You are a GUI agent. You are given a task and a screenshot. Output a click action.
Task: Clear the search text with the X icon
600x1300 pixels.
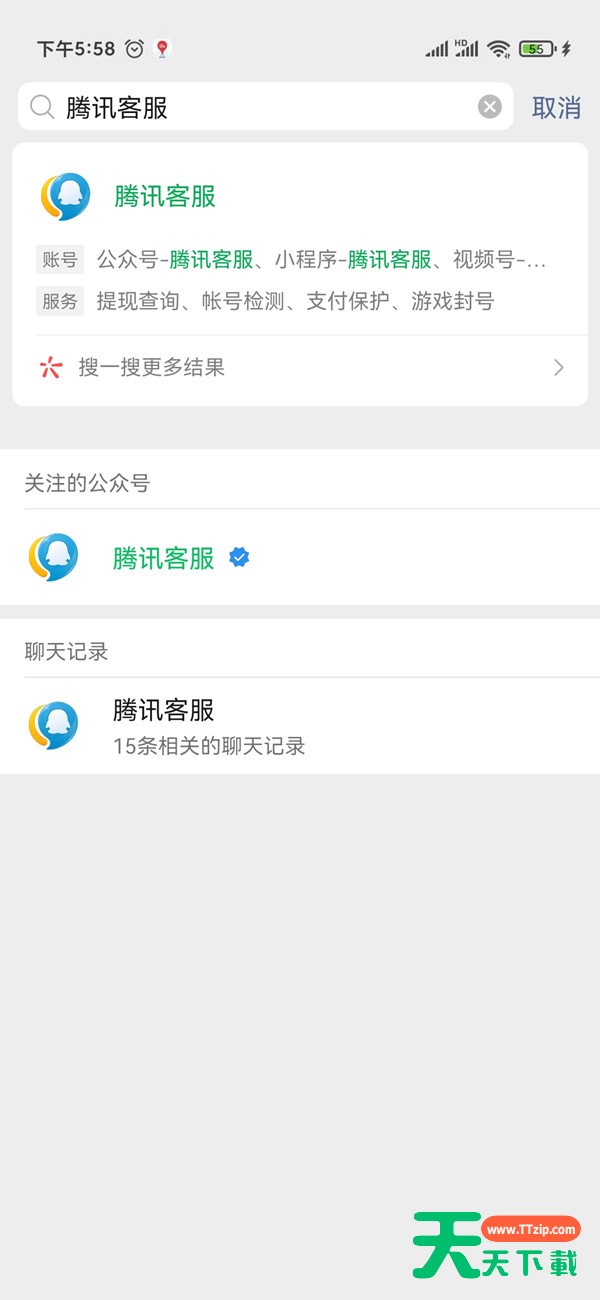point(489,107)
